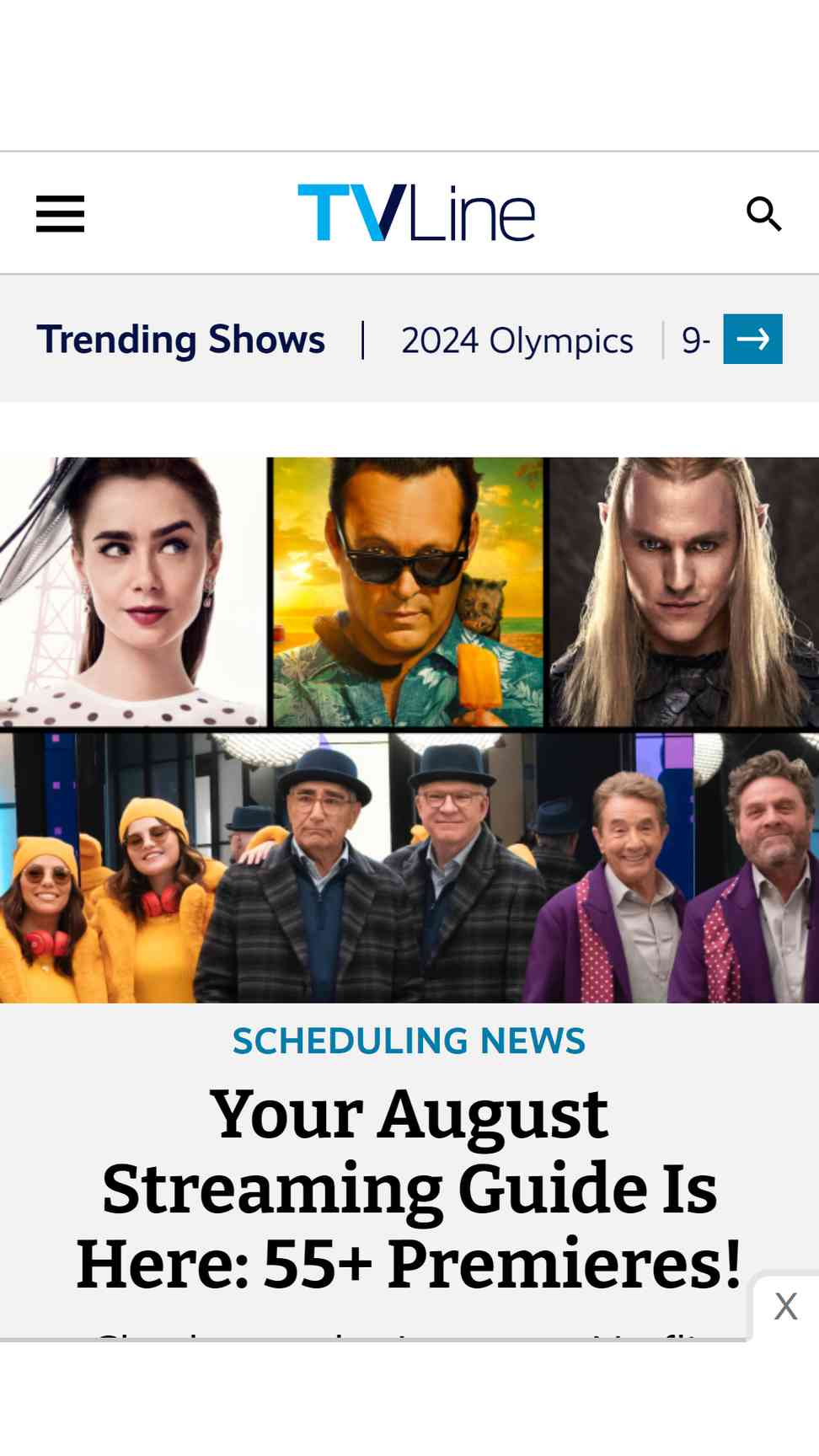
Task: Go to the TVLine homepage logo
Action: [416, 213]
